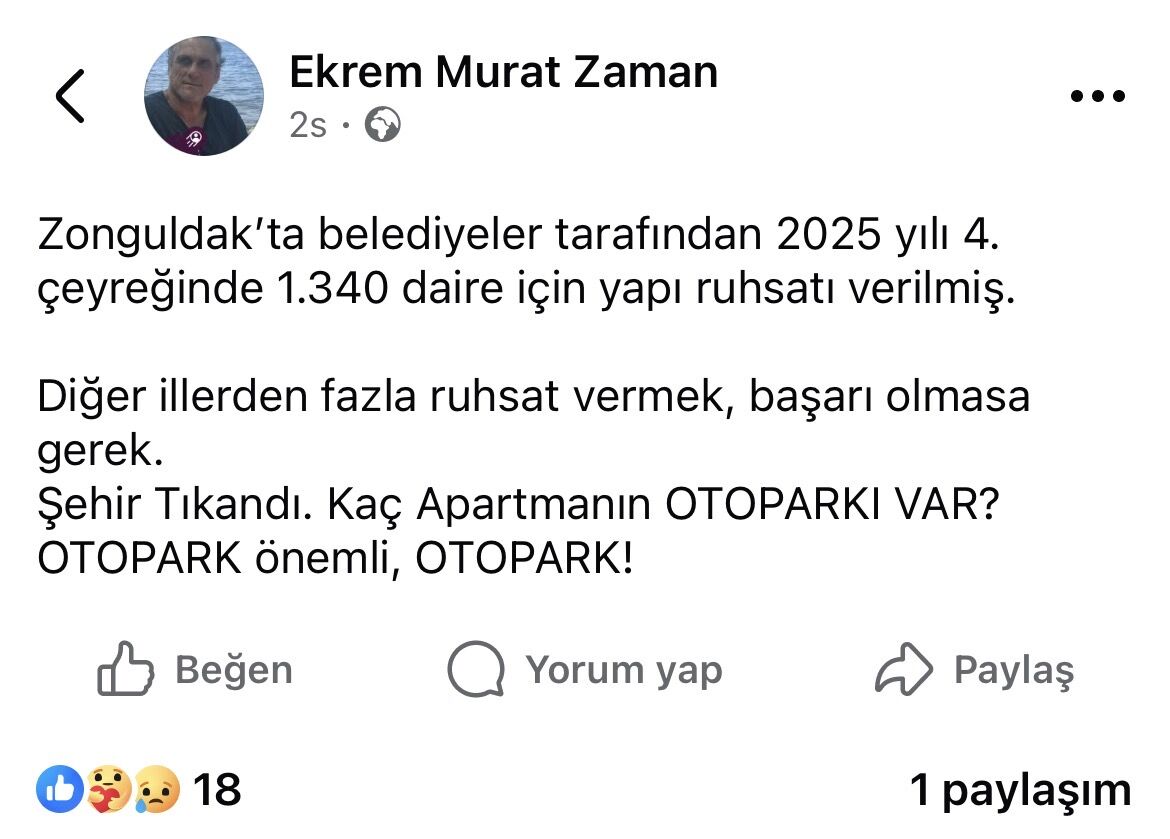Tap Yorum yap to comment
This screenshot has height=839, width=1170.
tap(585, 669)
